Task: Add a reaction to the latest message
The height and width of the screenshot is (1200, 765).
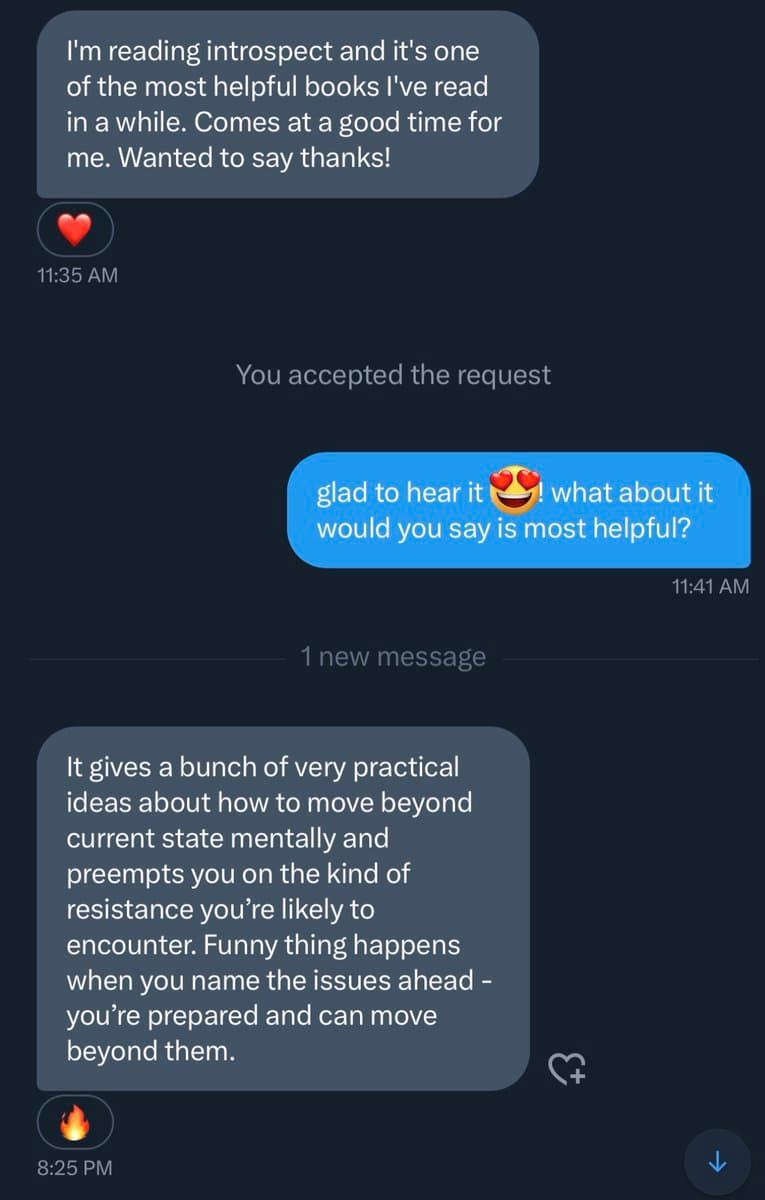Action: coord(568,1069)
